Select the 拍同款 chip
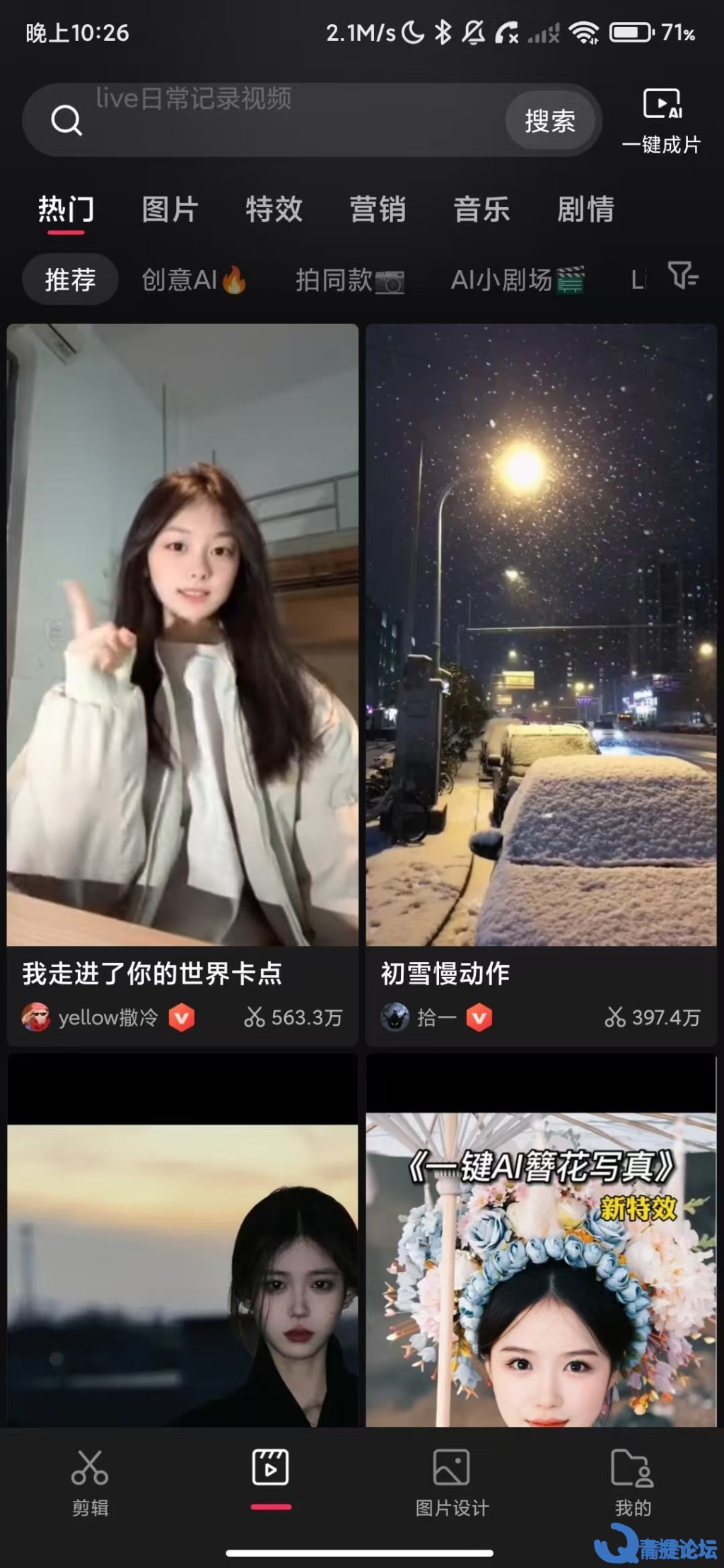Screen dimensions: 724x1568 [x=350, y=280]
